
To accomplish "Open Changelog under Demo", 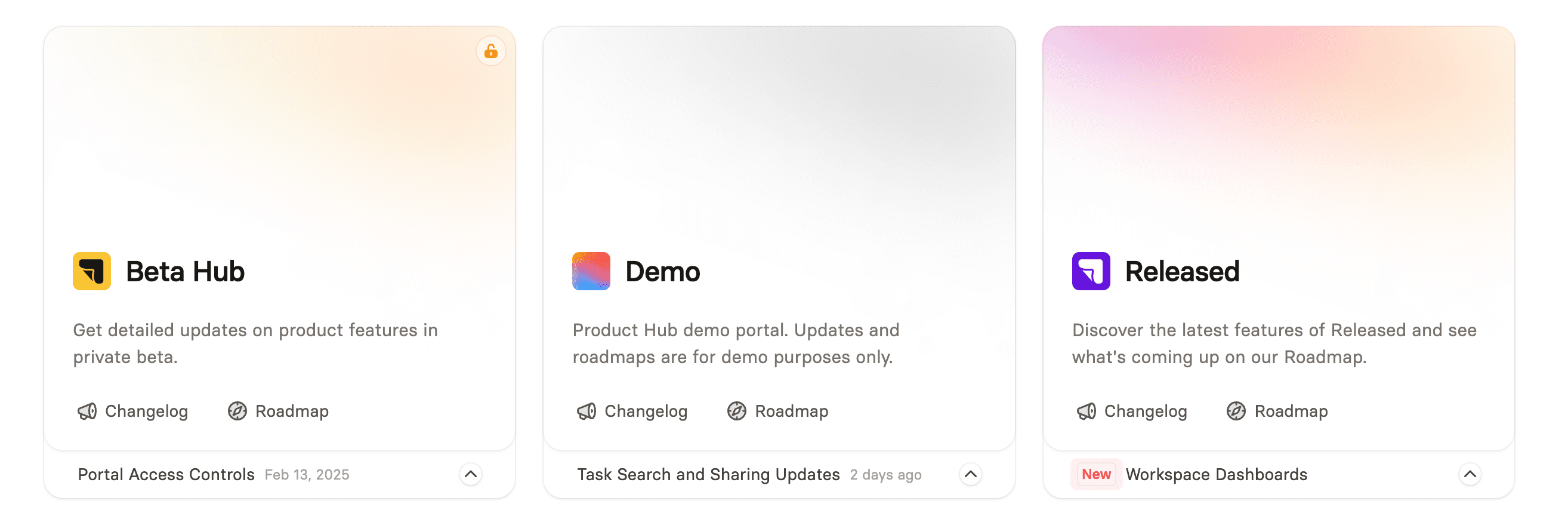I will pos(632,411).
